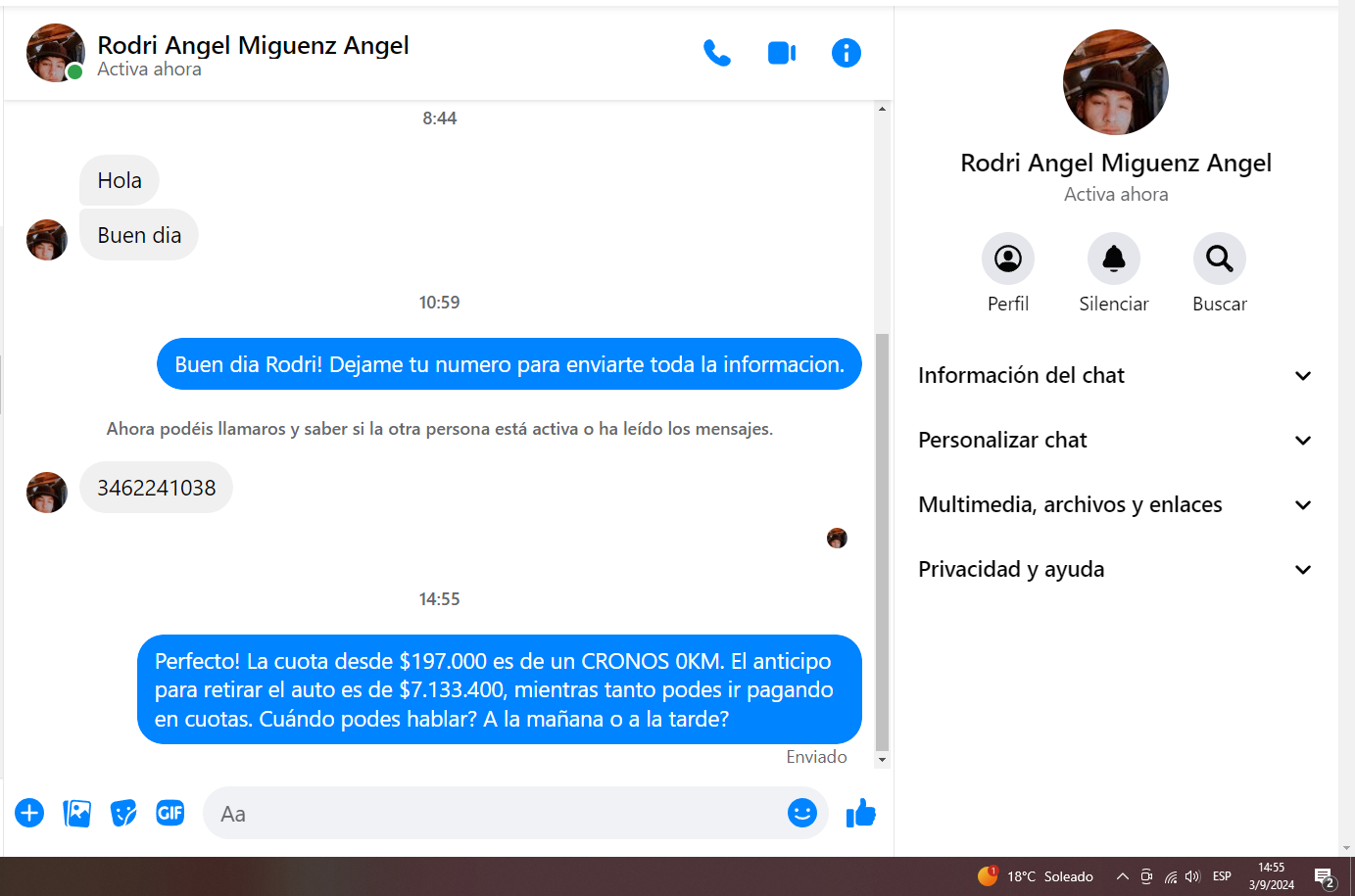Open Rodri's Perfil button

(x=1007, y=259)
